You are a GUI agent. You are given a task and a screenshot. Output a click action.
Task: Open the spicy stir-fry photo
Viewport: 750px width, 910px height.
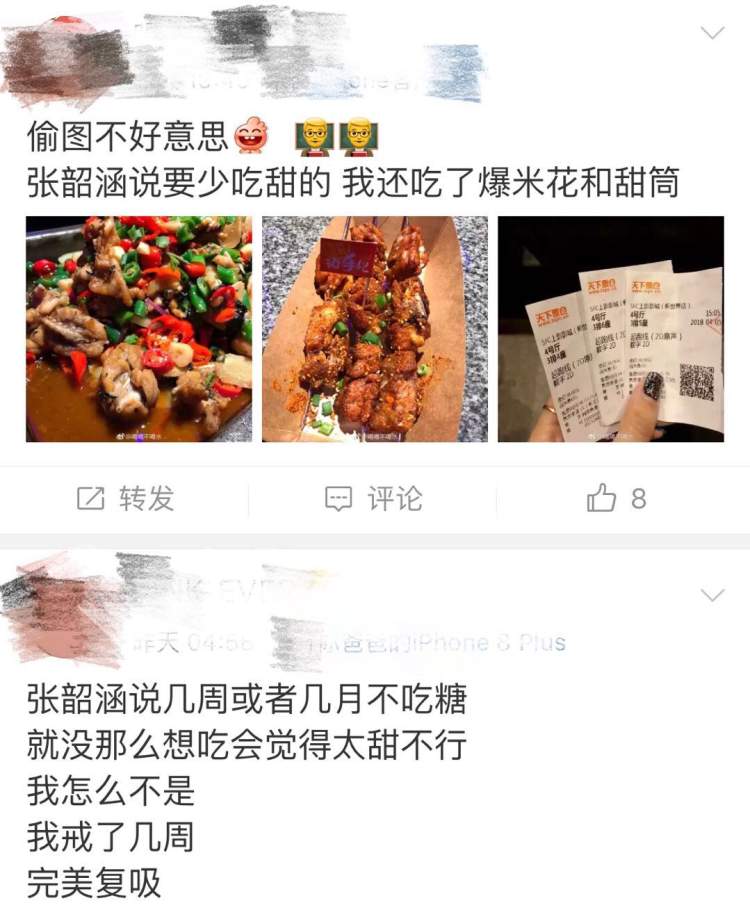coord(138,329)
